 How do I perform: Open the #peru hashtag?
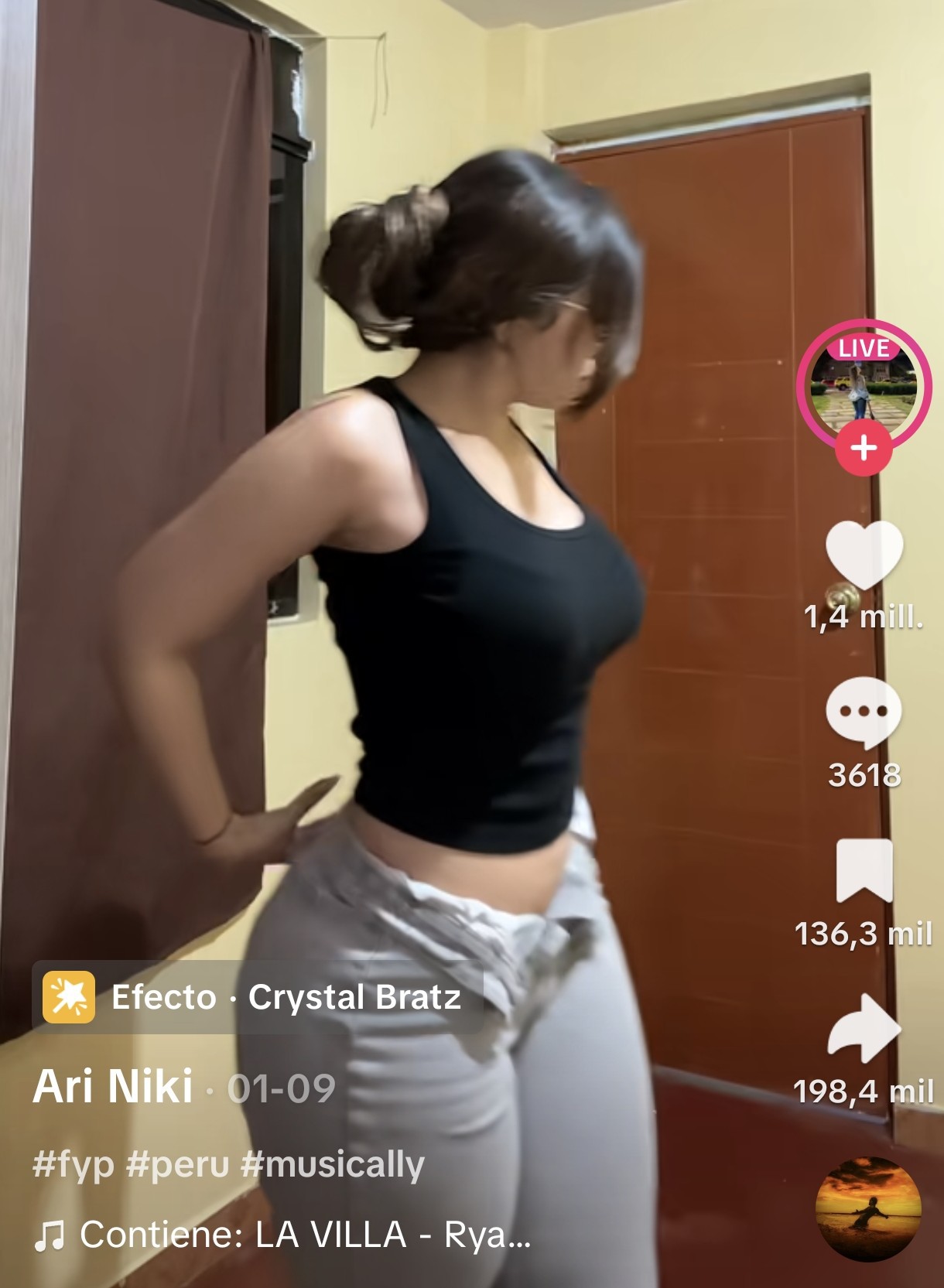[x=178, y=1164]
